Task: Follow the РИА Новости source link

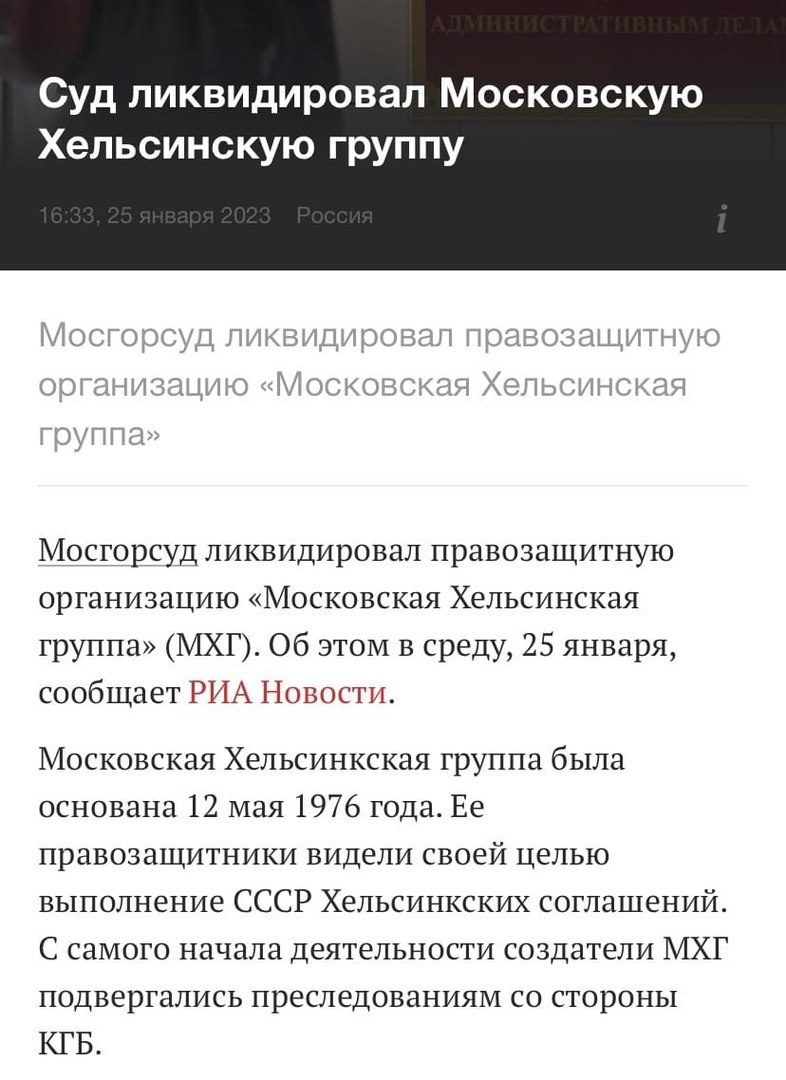Action: (287, 692)
